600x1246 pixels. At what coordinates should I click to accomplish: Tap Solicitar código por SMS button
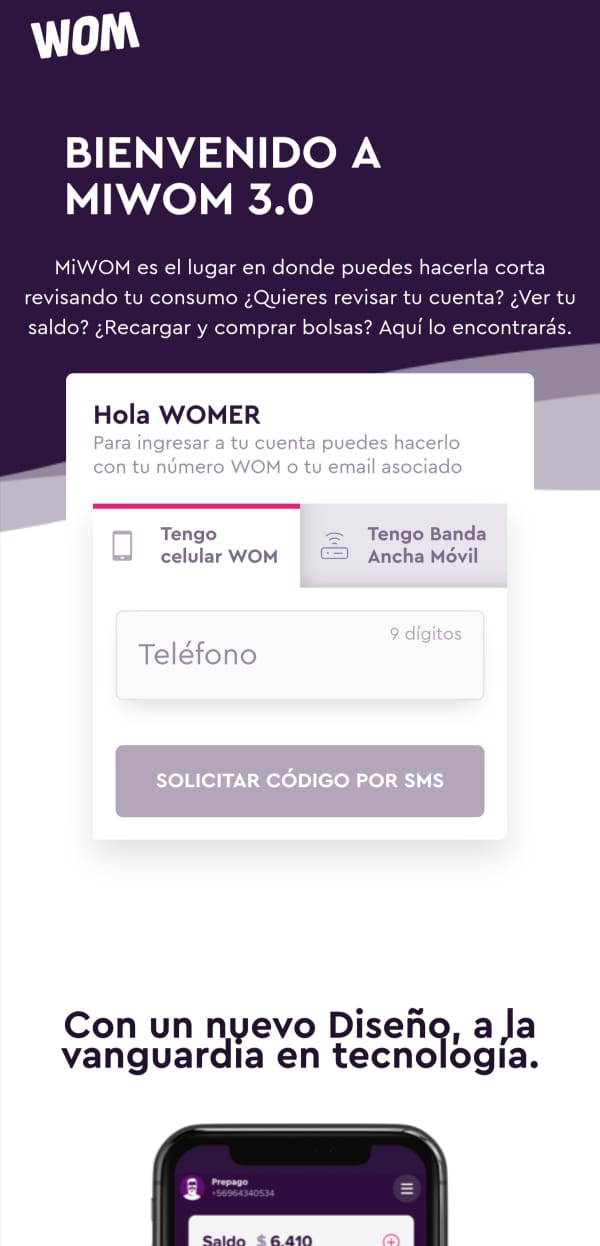[x=299, y=781]
